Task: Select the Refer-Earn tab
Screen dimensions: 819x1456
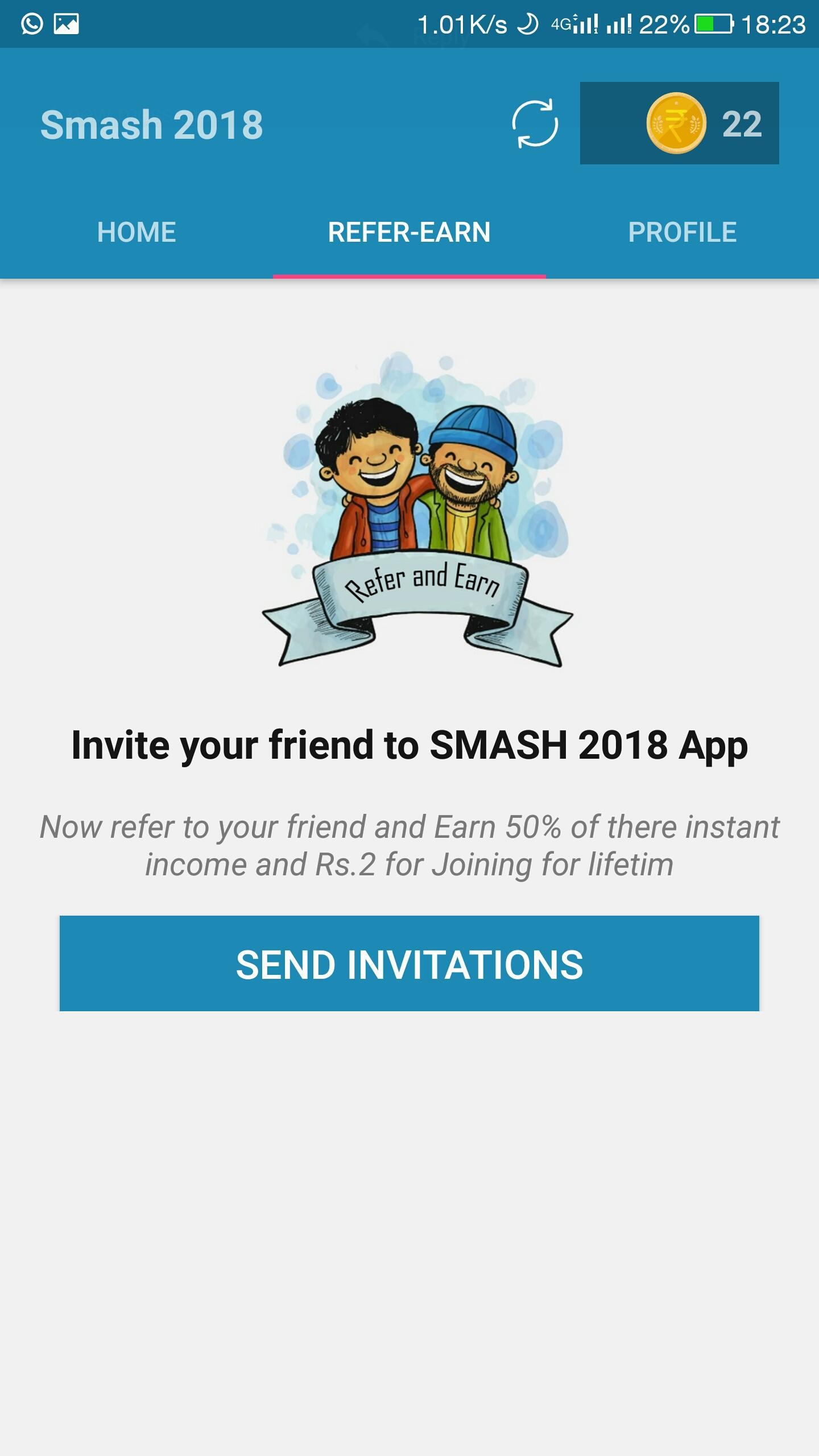Action: click(409, 232)
